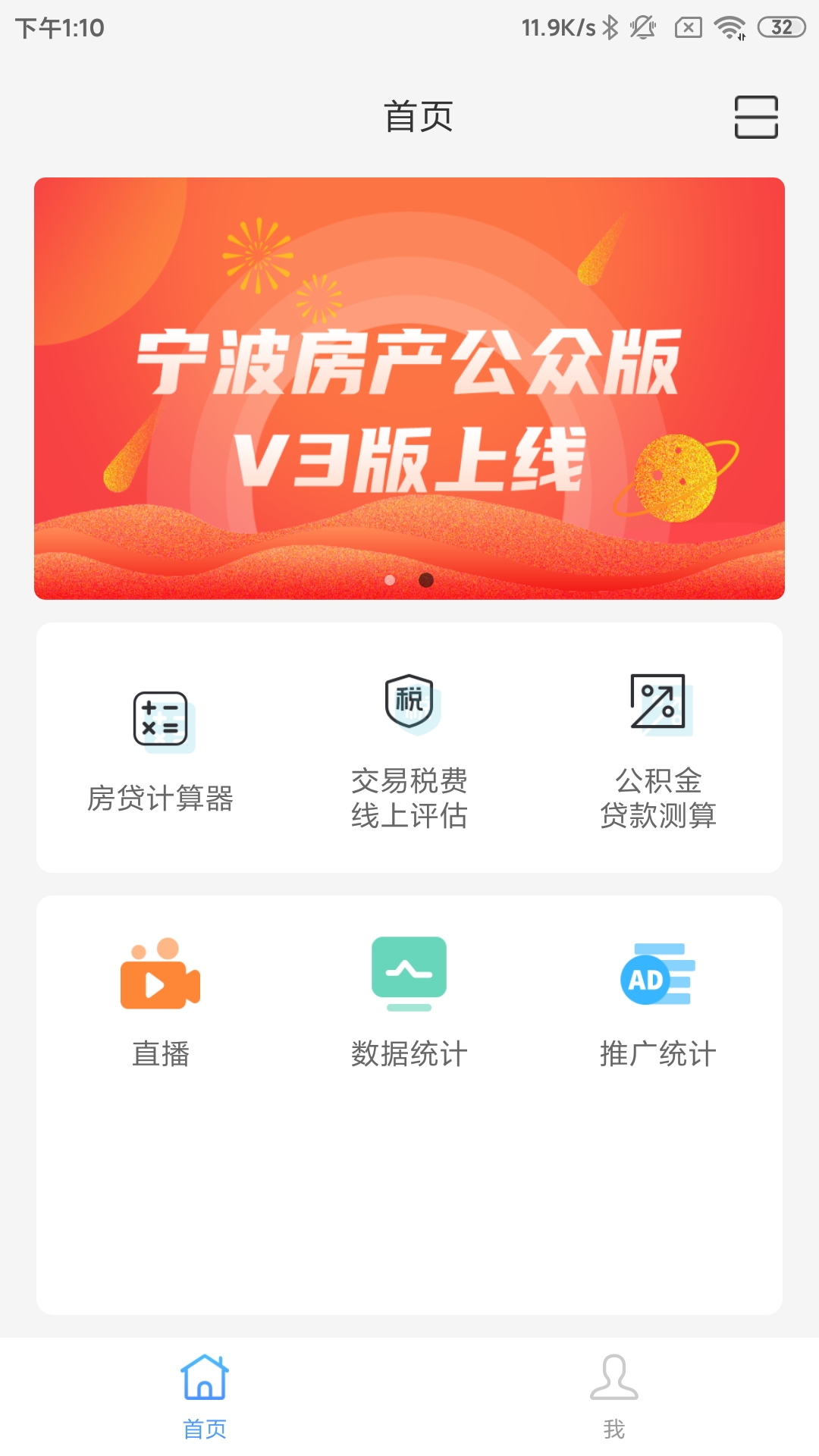The width and height of the screenshot is (819, 1456).
Task: Select the 首页 tab
Action: [x=205, y=1397]
